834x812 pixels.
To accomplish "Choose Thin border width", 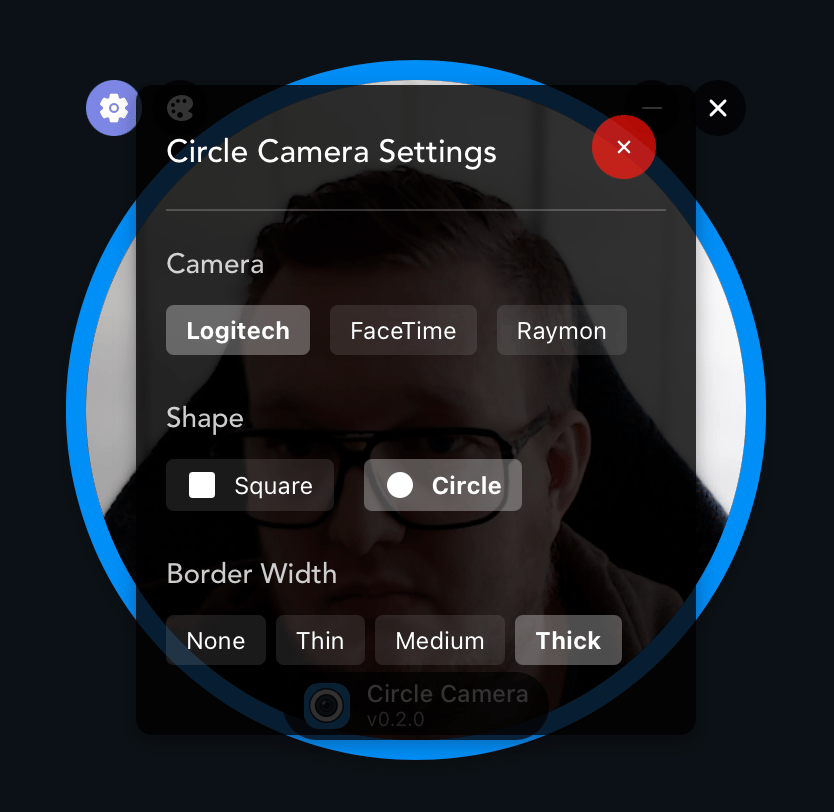I will pyautogui.click(x=320, y=641).
